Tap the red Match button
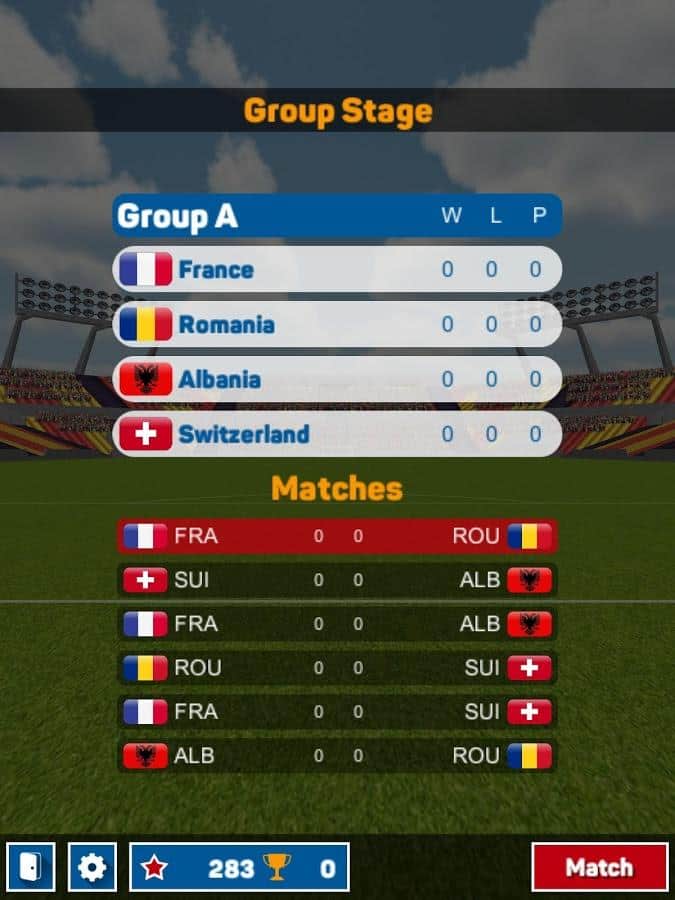 (599, 867)
